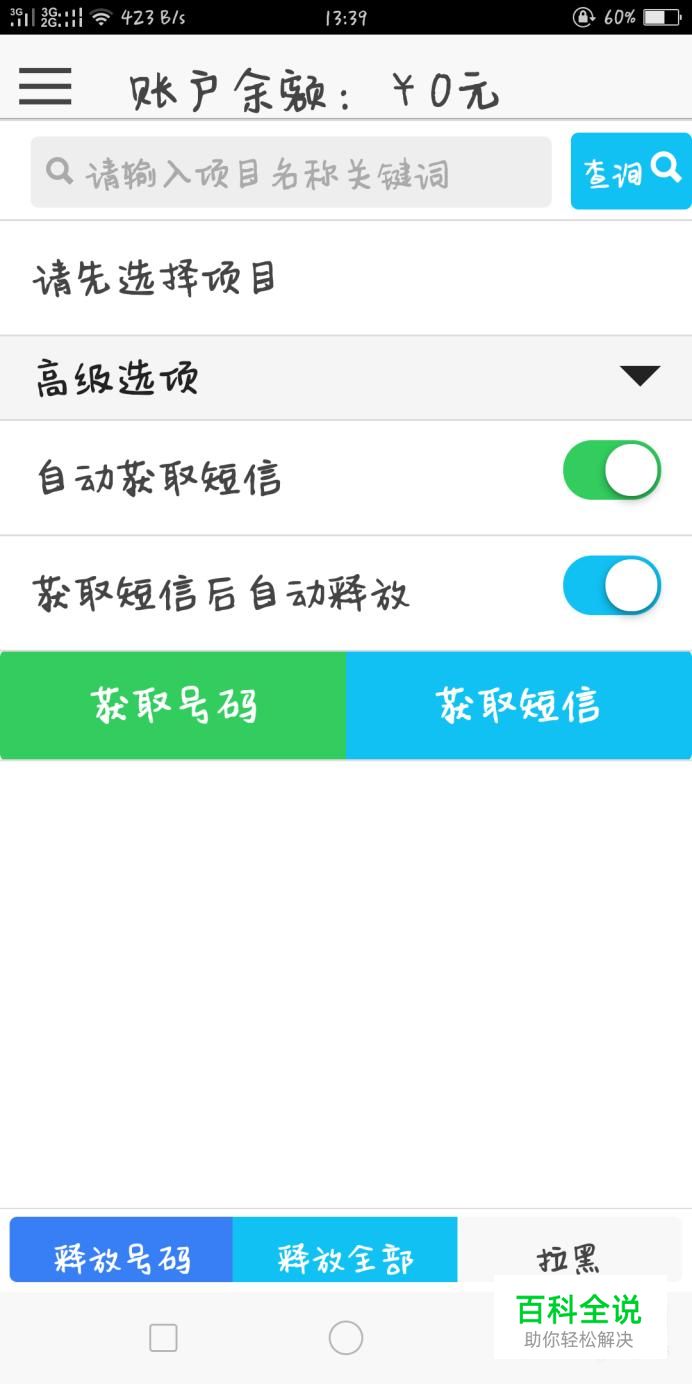Screen dimensions: 692x1384
Task: Toggle 自动获取短信 switch
Action: click(611, 470)
